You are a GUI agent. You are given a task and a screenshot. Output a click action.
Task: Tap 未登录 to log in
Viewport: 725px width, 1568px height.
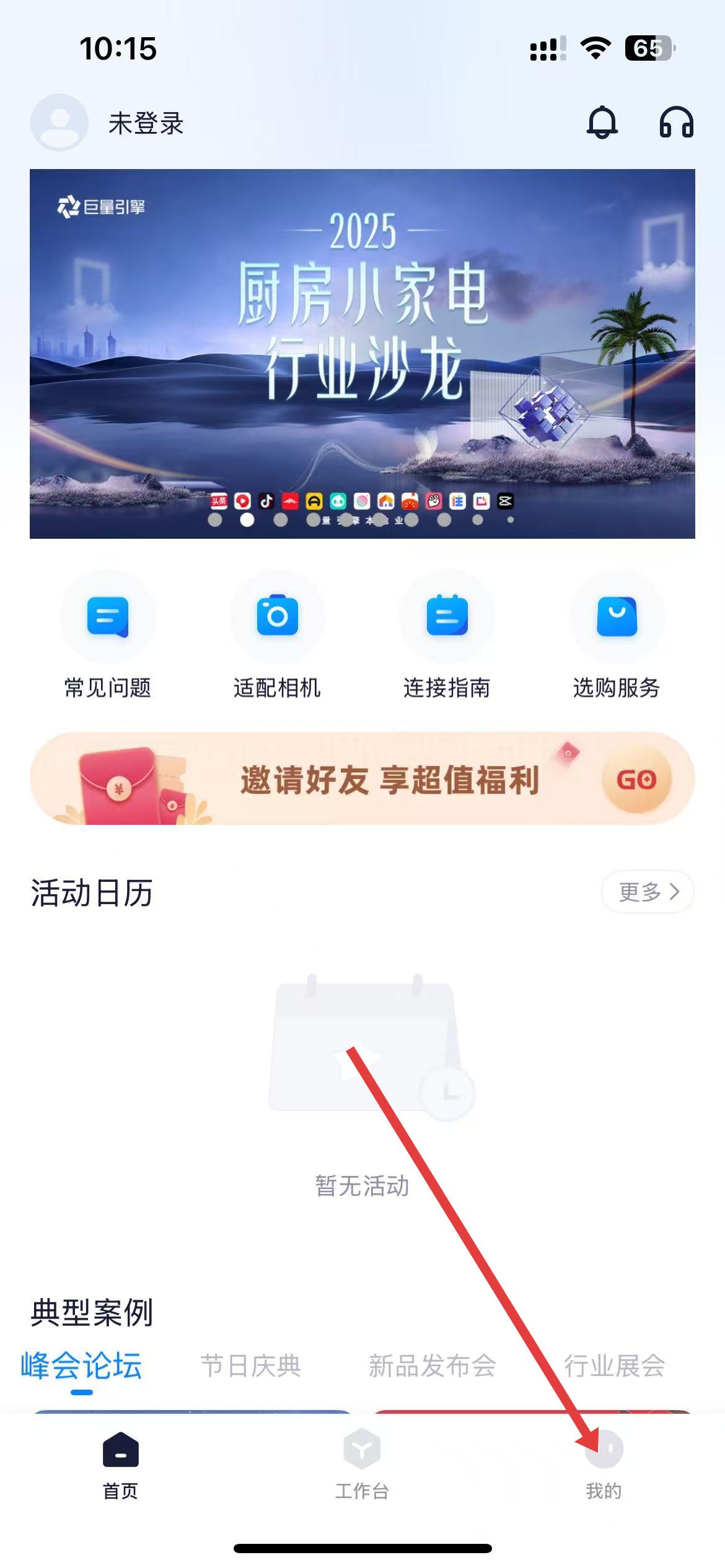click(x=146, y=123)
